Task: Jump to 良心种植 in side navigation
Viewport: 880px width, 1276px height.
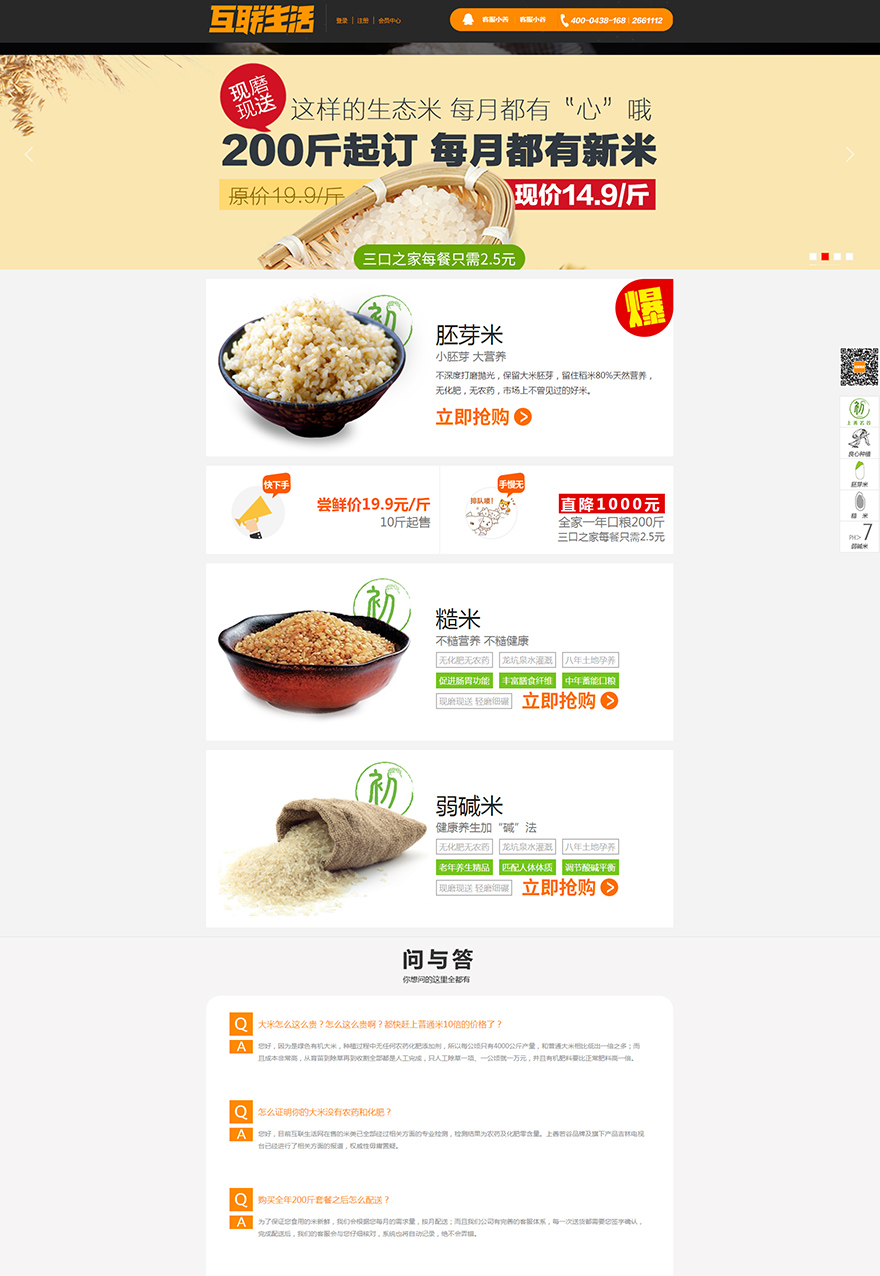Action: pos(859,444)
